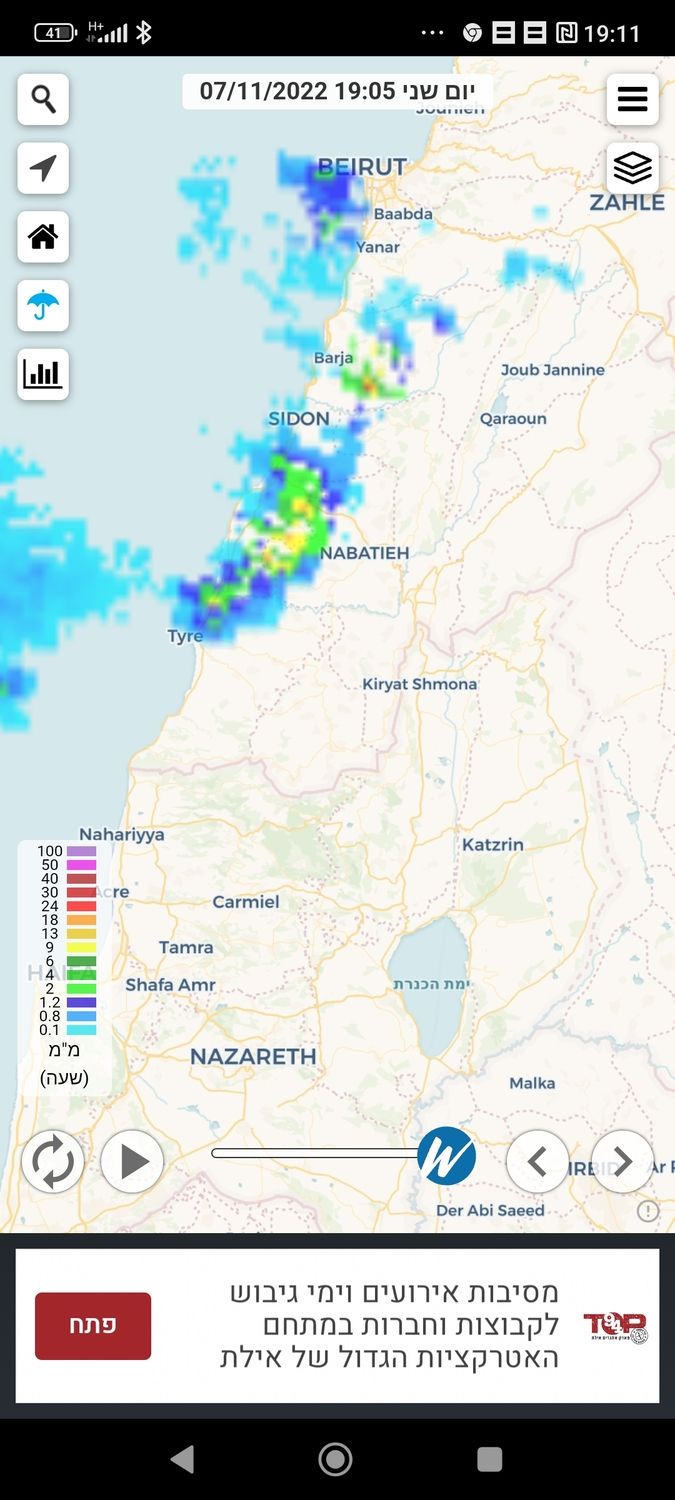Step forward to next radar frame
The width and height of the screenshot is (675, 1500).
(622, 1161)
